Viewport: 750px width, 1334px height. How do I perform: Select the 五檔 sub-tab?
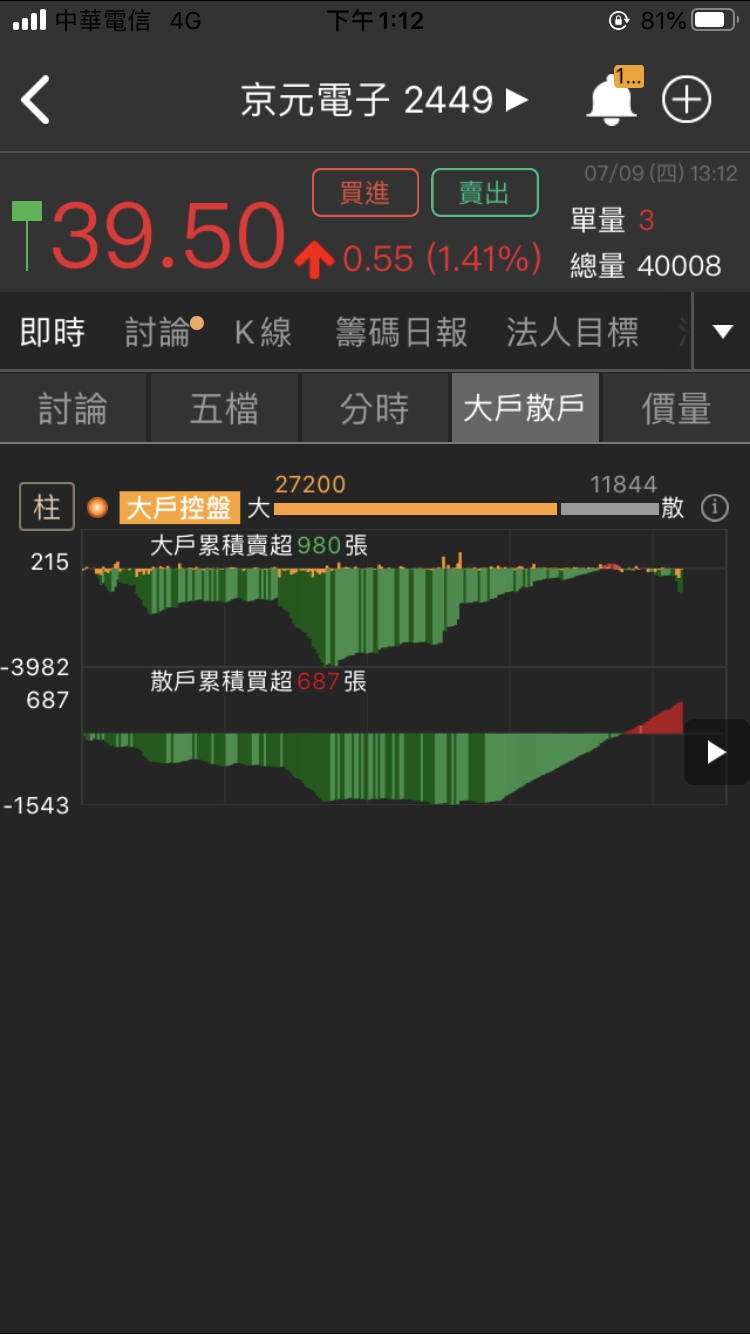(224, 408)
